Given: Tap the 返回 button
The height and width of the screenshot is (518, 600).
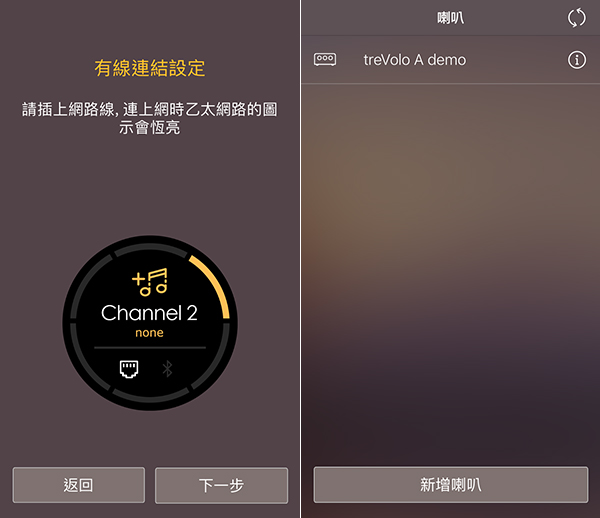Looking at the screenshot, I should click(x=78, y=485).
